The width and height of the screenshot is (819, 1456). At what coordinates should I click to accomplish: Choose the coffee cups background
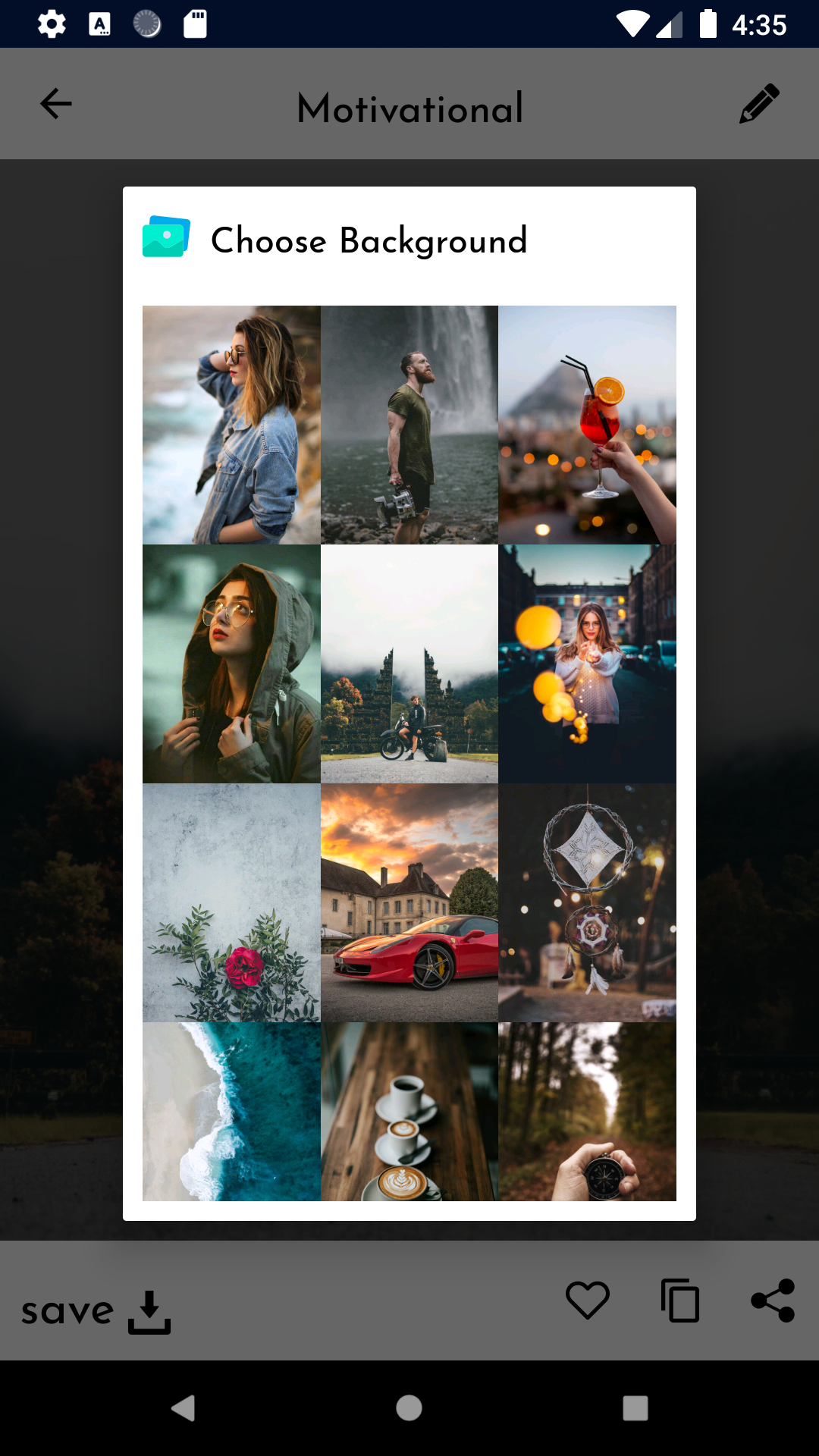pyautogui.click(x=409, y=1112)
